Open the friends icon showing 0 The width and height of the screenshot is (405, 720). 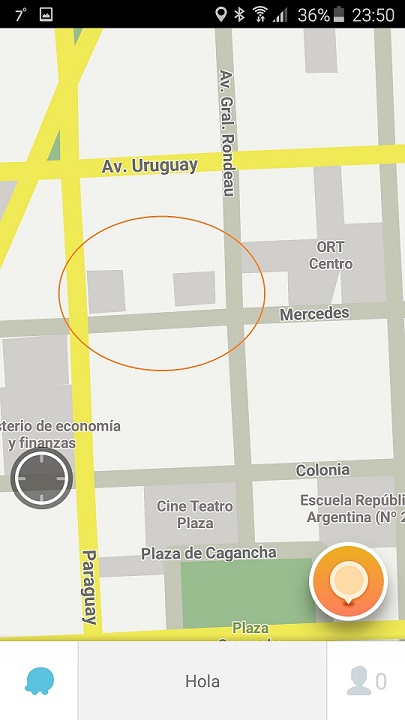[x=366, y=681]
